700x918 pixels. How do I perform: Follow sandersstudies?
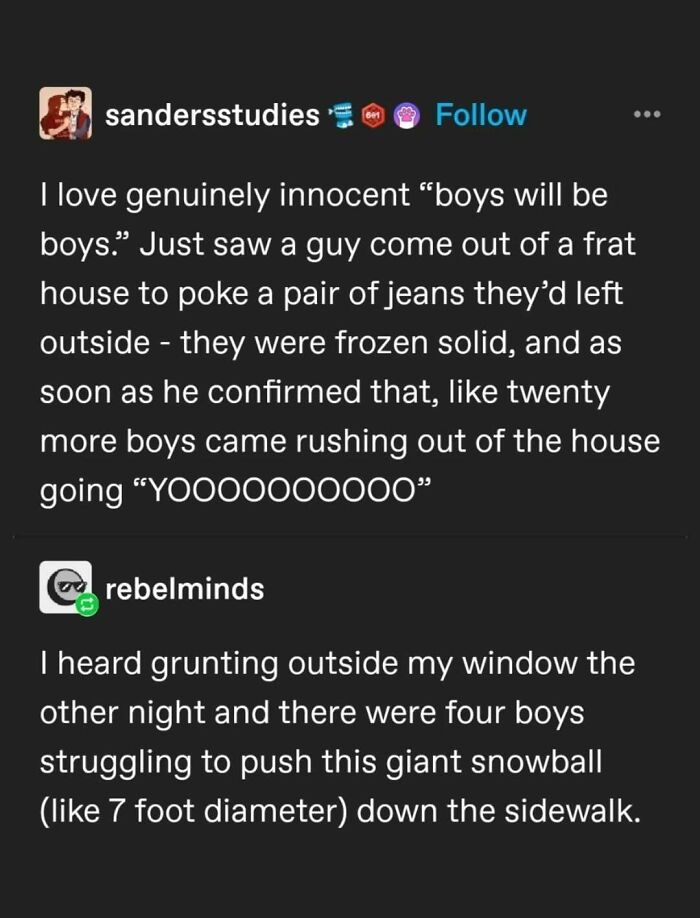pyautogui.click(x=481, y=115)
